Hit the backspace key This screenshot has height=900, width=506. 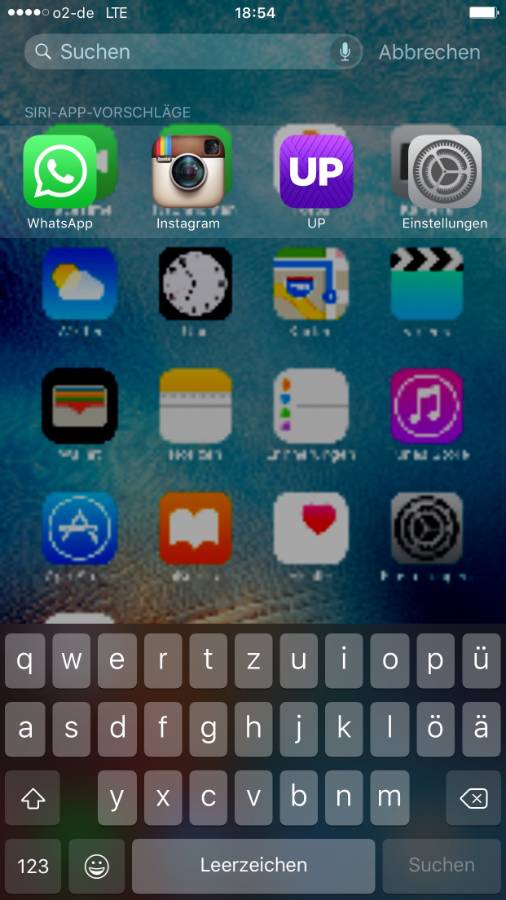pos(473,798)
